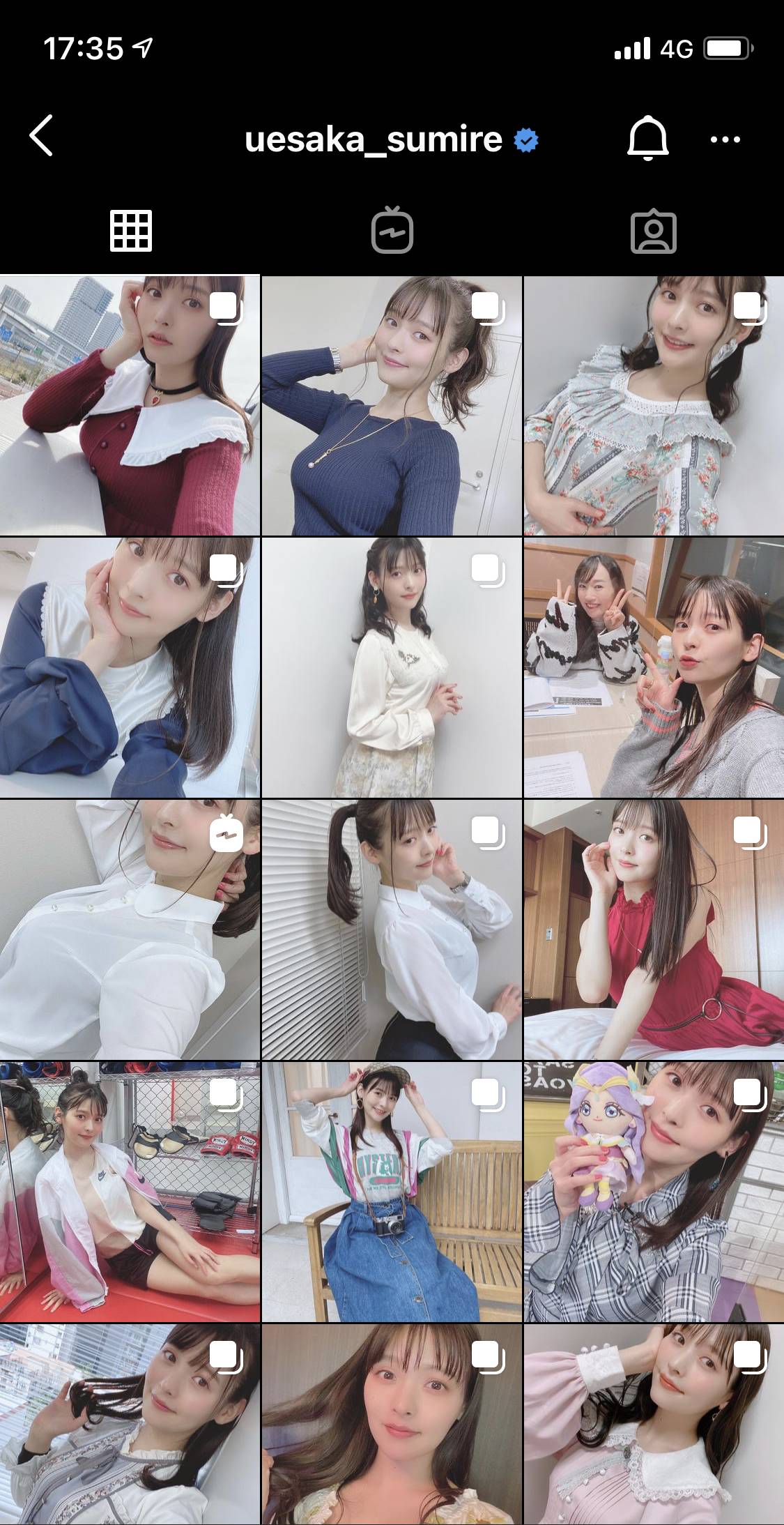Open the floral dress with lace collar post
Image resolution: width=784 pixels, height=1525 pixels.
tap(654, 406)
